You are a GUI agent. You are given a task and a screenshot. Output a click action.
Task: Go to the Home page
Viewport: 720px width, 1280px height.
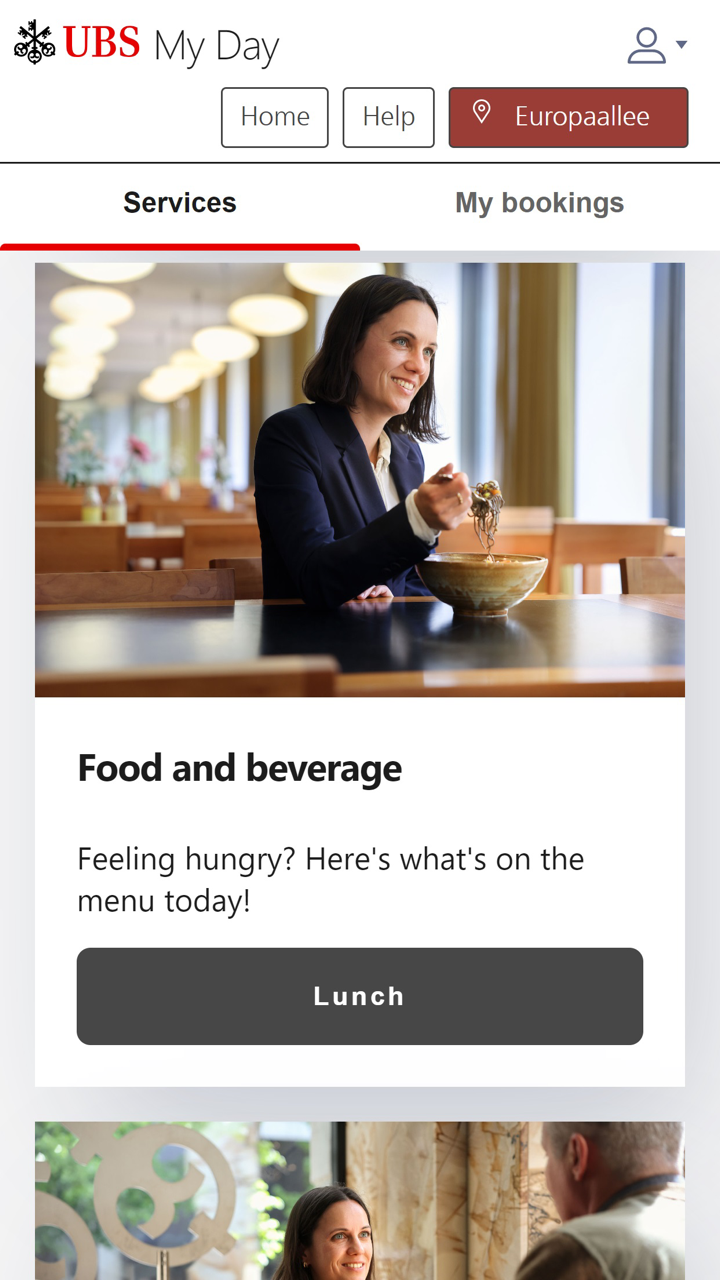click(x=274, y=117)
